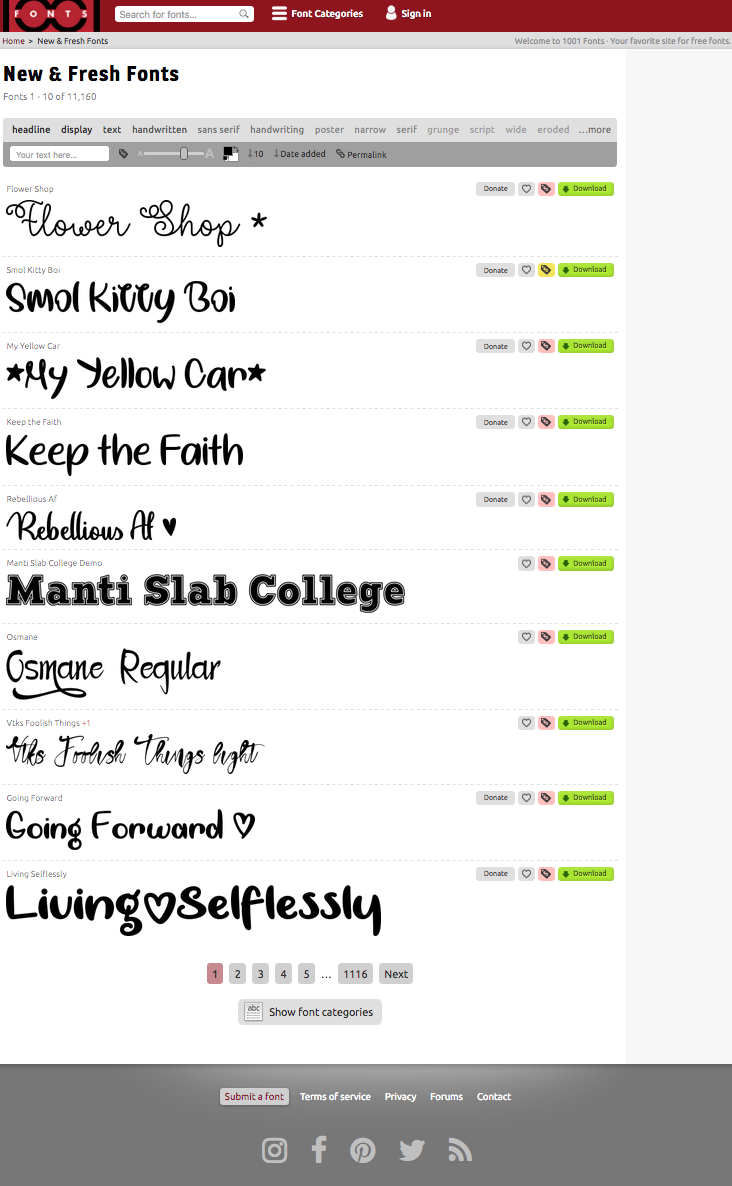View tags for the Osmane font

click(545, 637)
